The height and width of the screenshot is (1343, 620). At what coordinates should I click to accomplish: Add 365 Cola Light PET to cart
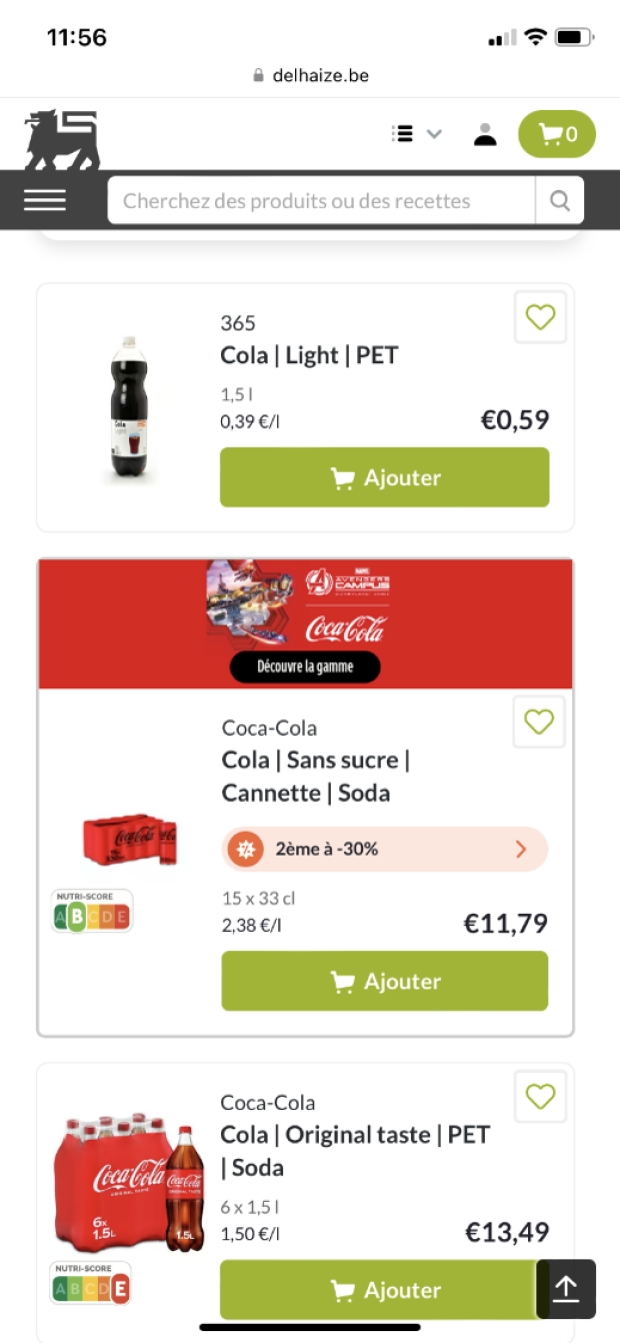point(384,477)
